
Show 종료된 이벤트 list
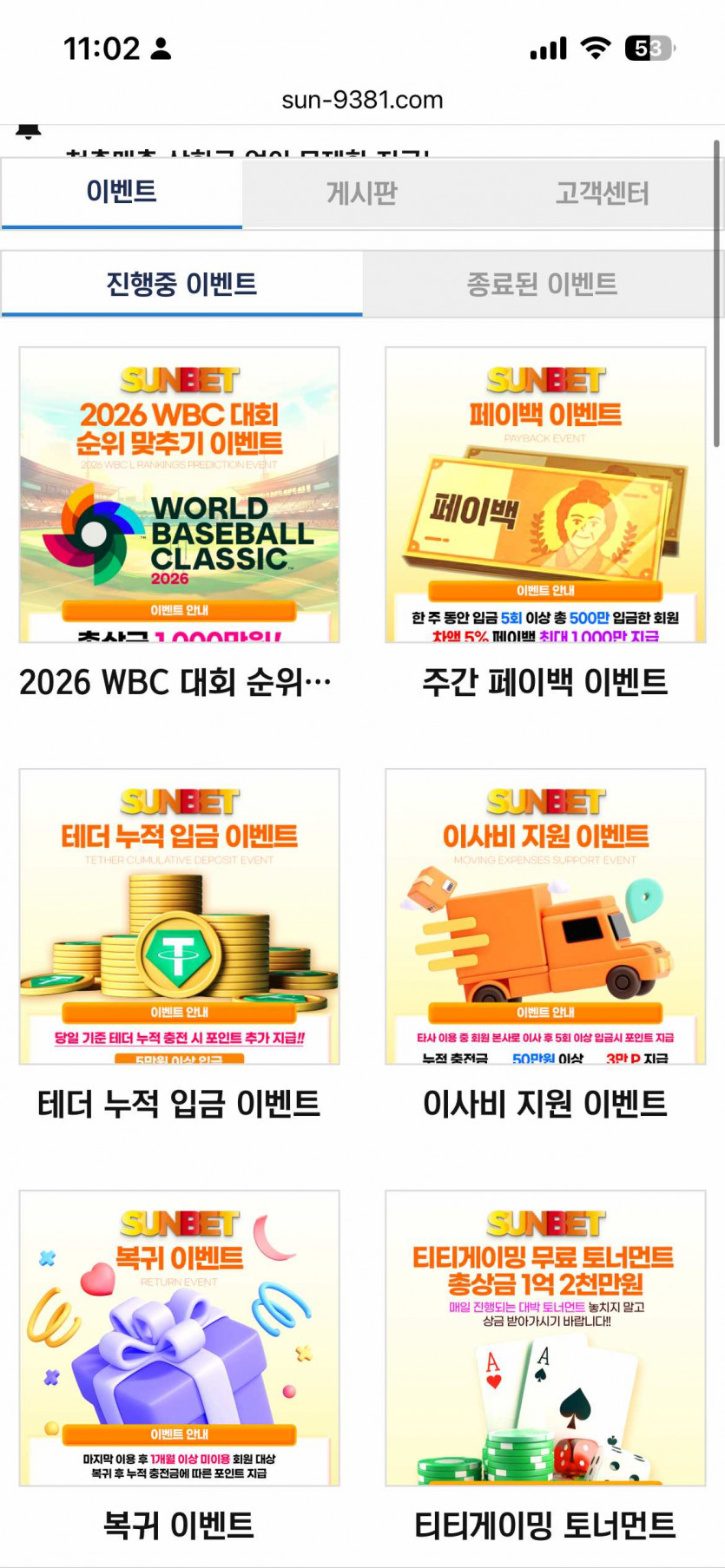[x=543, y=284]
